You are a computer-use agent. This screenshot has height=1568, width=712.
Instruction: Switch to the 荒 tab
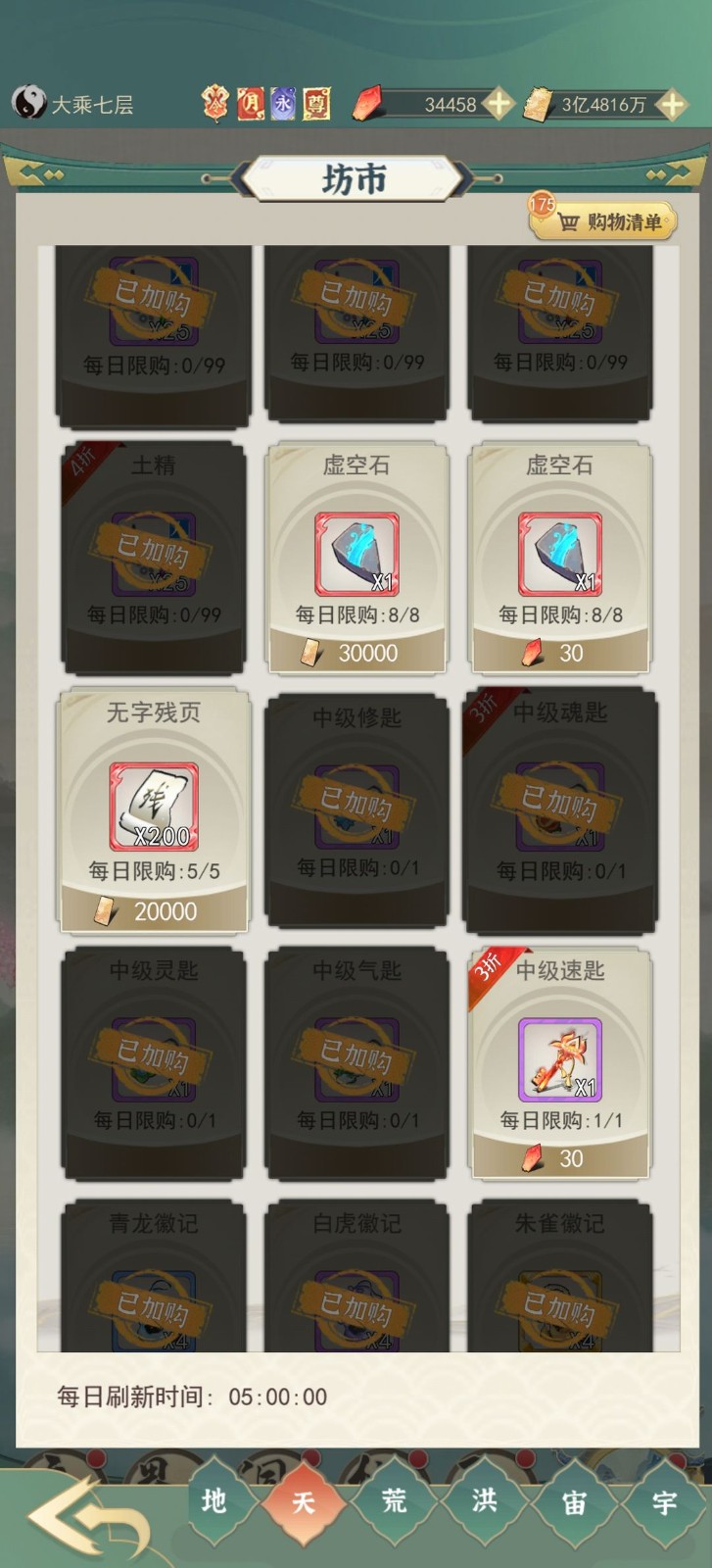tap(394, 1501)
